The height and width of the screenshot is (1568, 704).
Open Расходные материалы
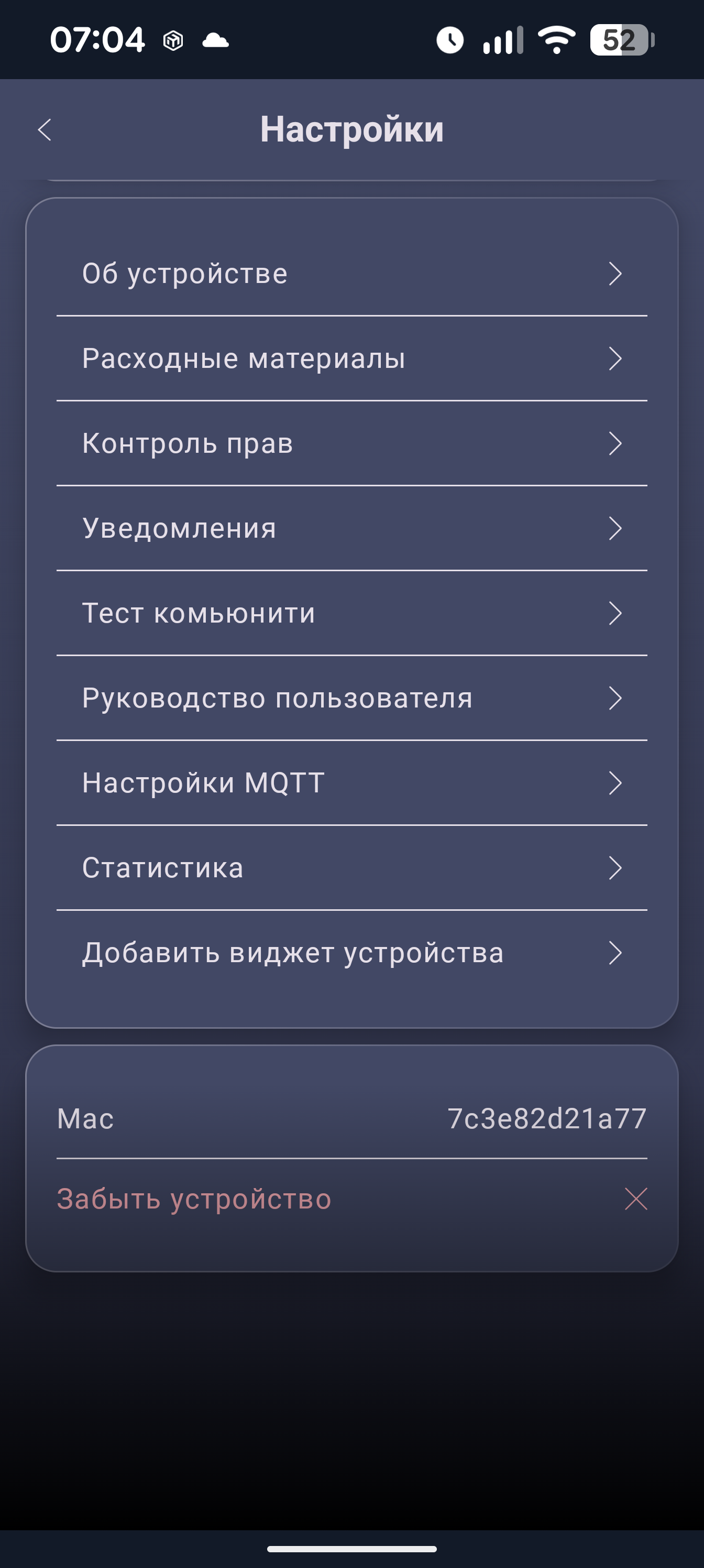[351, 358]
